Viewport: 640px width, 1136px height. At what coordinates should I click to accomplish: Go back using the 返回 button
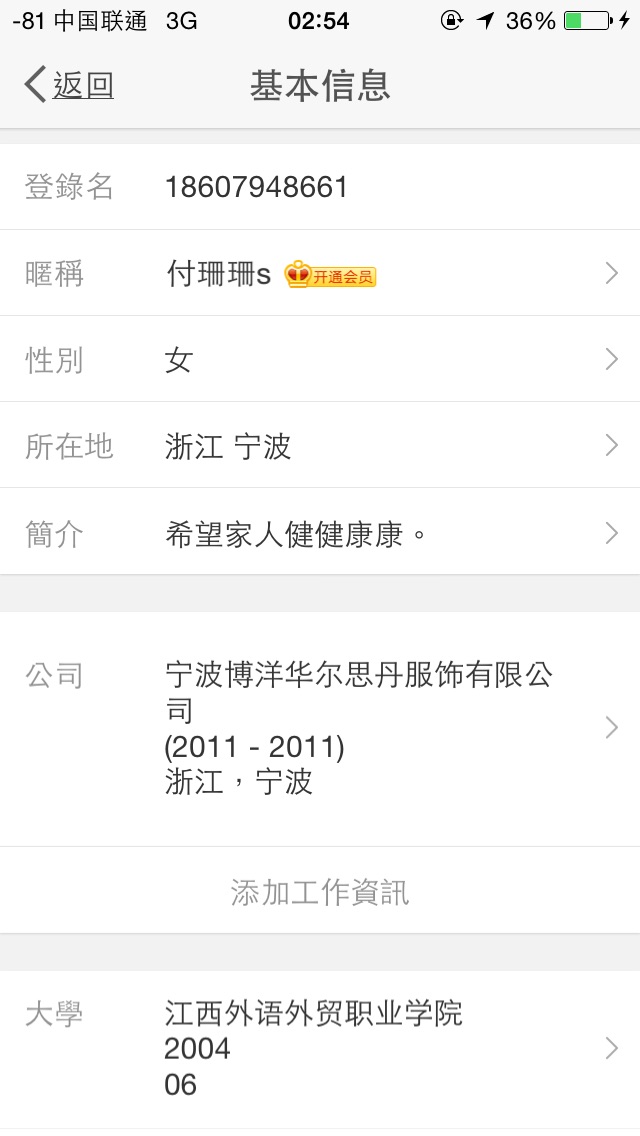coord(70,86)
